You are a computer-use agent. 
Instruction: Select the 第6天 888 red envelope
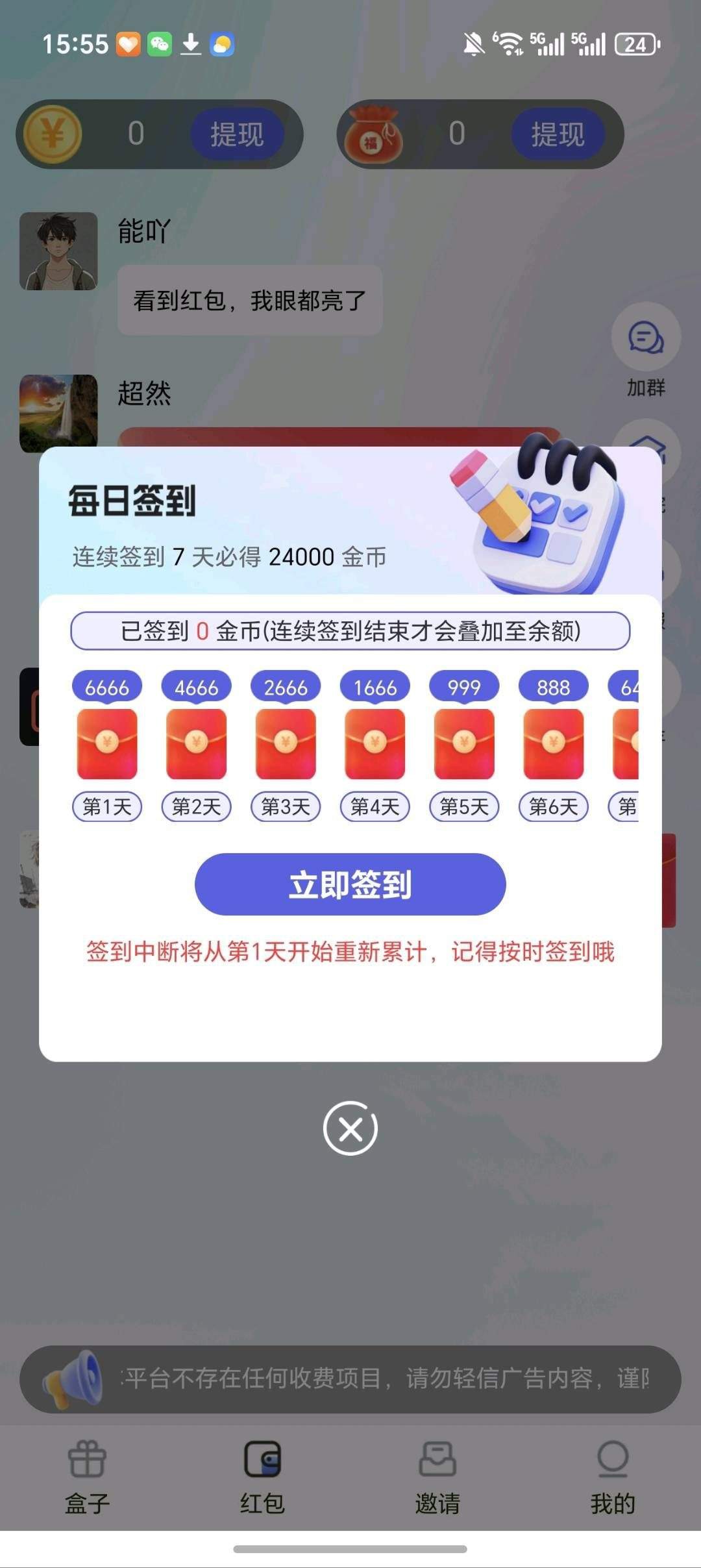tap(552, 743)
